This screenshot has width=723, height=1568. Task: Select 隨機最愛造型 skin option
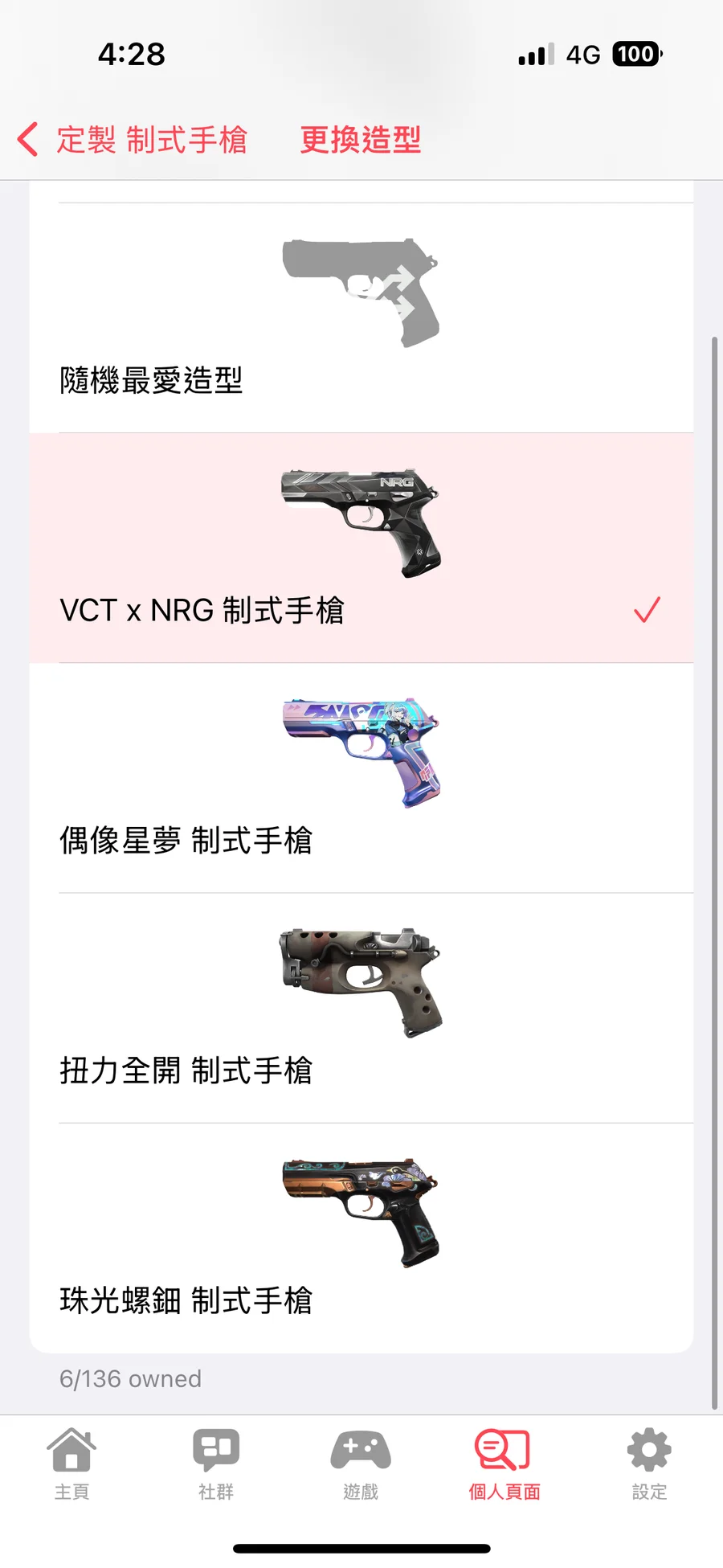point(361,318)
